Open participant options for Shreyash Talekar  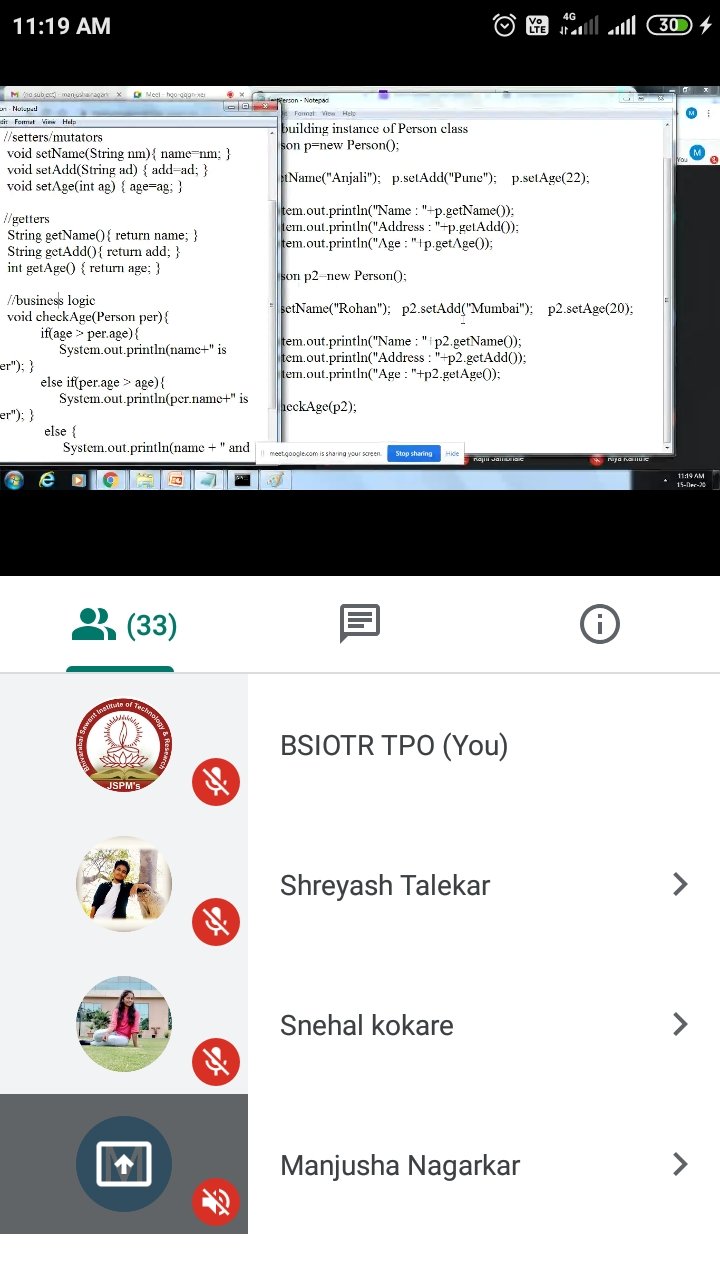coord(680,884)
